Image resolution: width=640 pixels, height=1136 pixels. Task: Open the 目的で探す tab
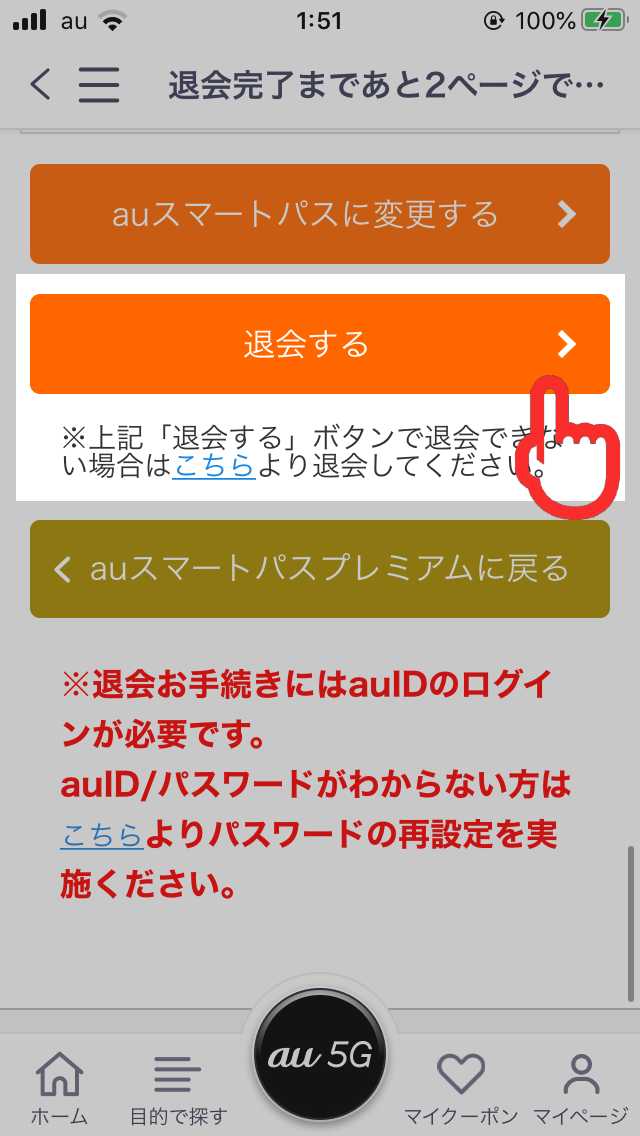(x=178, y=1087)
